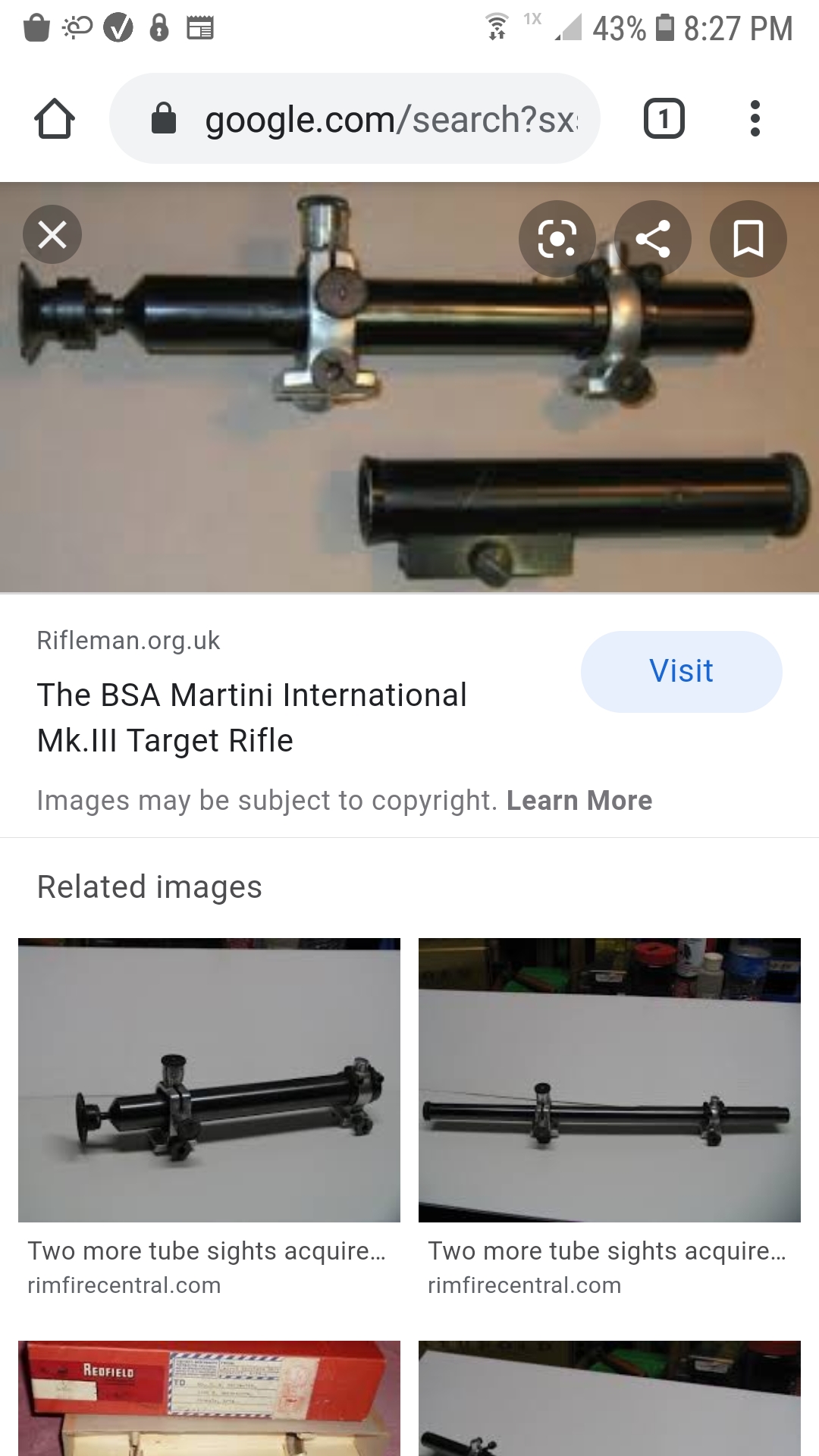Open The BSA Martini International Mk.III title
819x1456 pixels.
pyautogui.click(x=252, y=717)
